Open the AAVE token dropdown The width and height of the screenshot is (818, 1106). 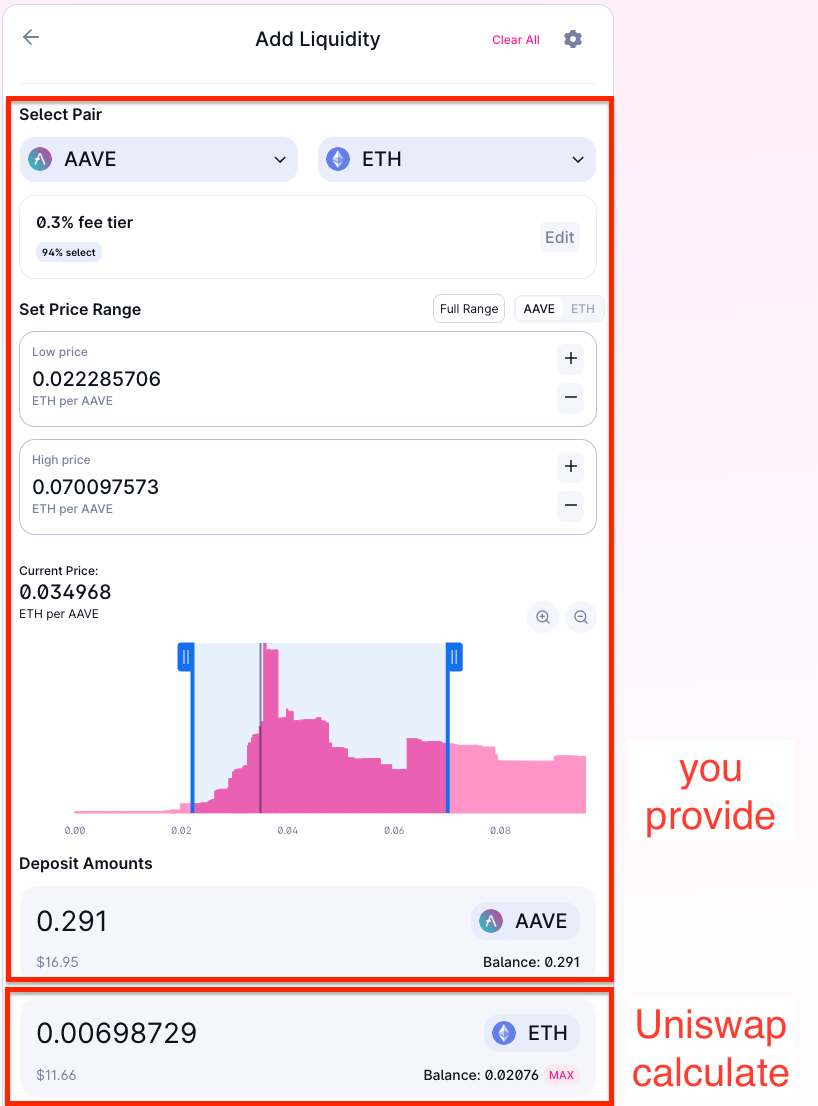click(158, 159)
